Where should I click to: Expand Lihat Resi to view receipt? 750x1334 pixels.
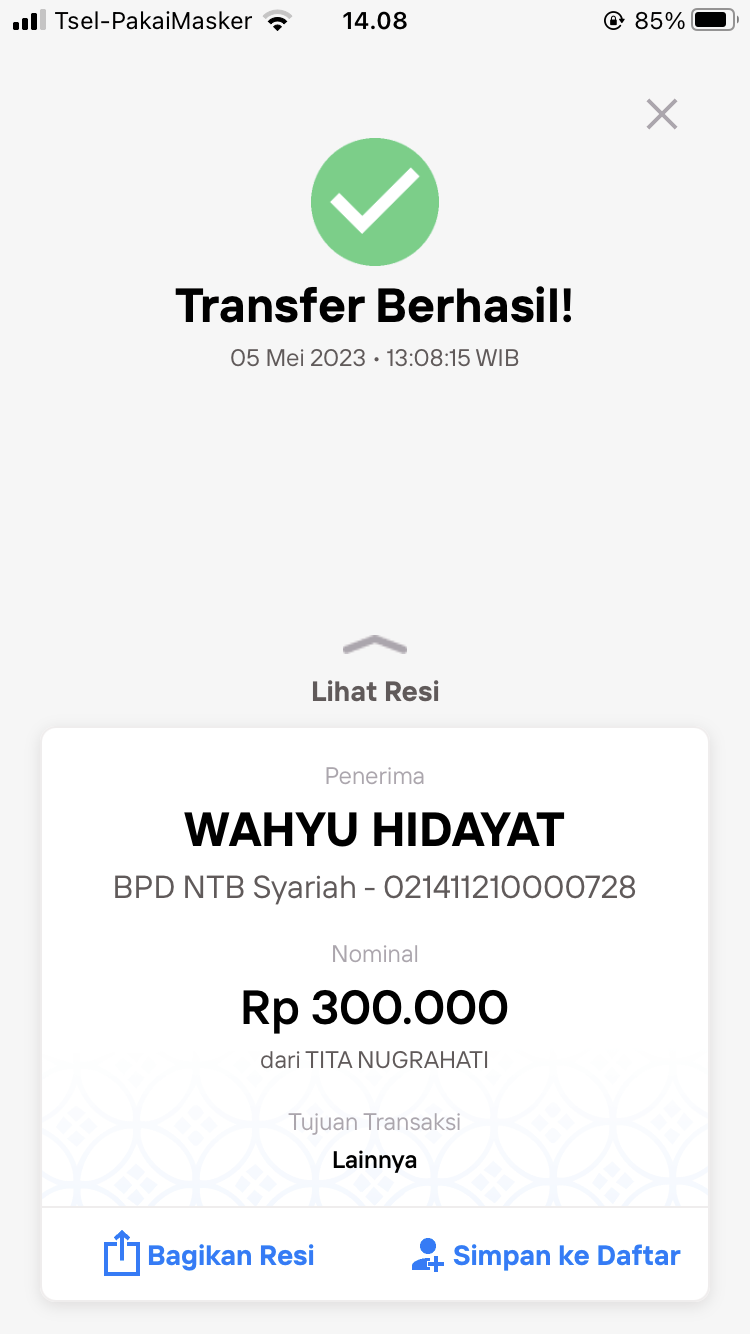375,670
